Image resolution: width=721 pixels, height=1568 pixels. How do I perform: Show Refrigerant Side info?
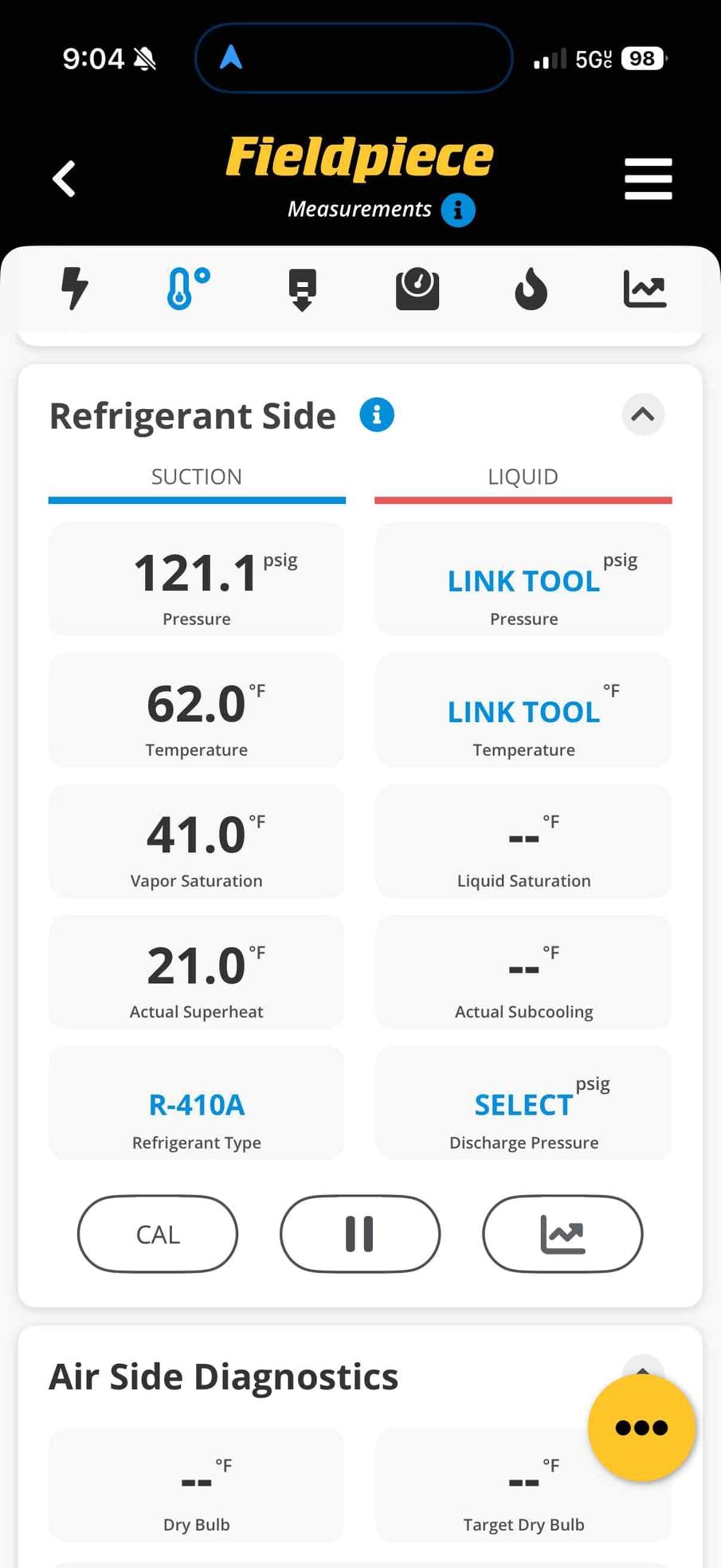(377, 415)
